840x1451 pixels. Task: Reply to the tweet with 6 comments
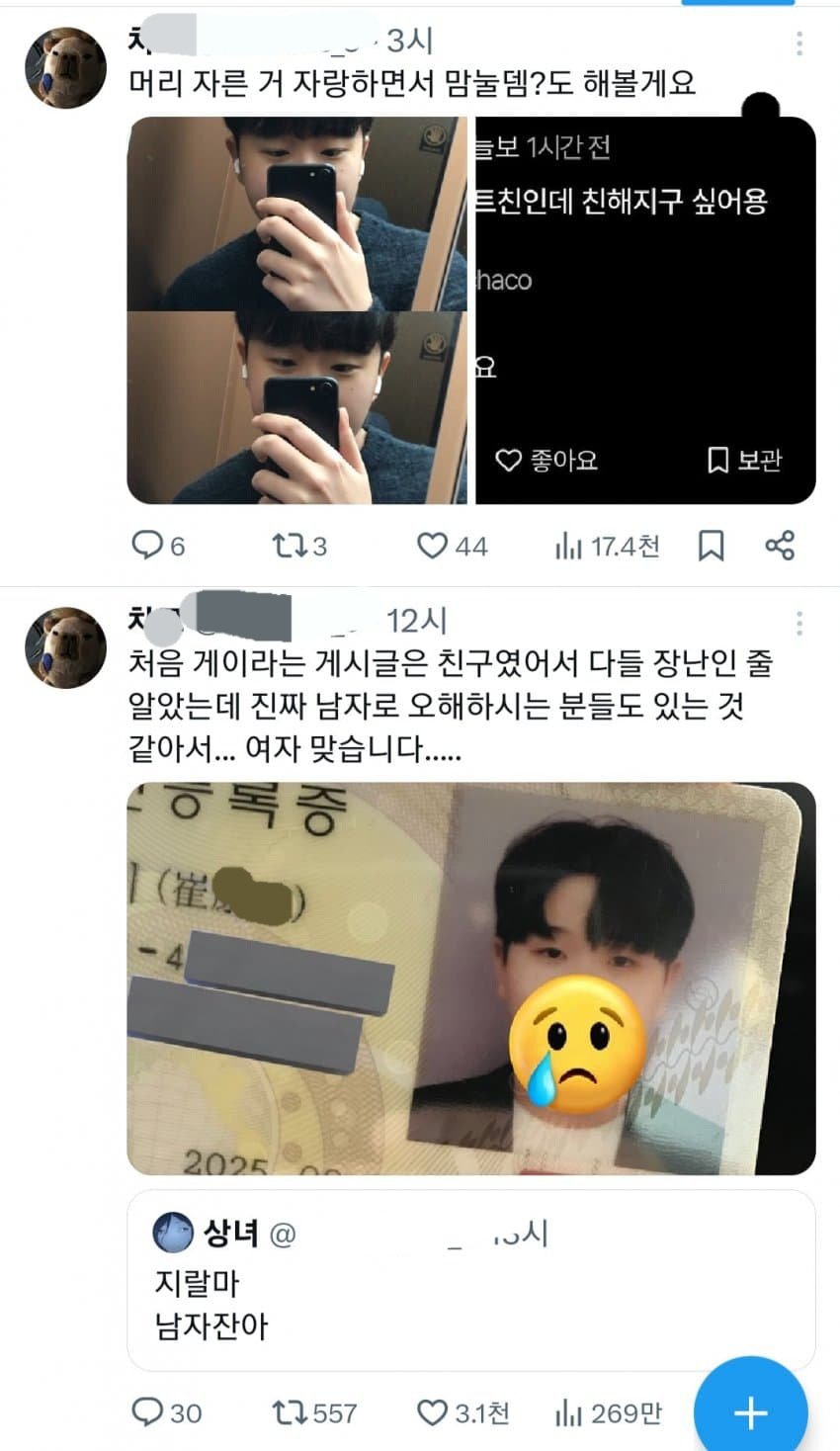pos(158,546)
